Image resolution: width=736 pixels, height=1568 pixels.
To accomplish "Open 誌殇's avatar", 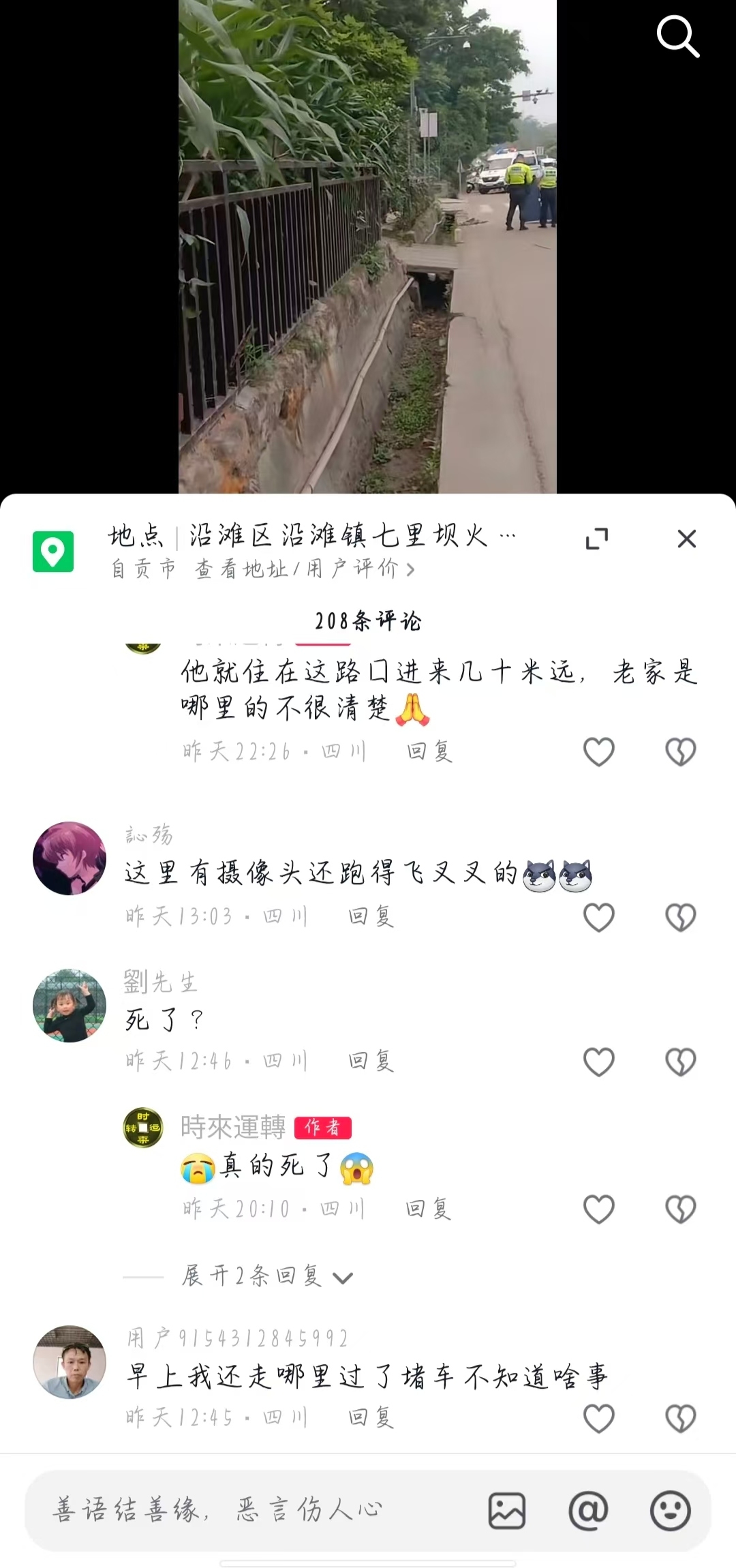I will (70, 858).
